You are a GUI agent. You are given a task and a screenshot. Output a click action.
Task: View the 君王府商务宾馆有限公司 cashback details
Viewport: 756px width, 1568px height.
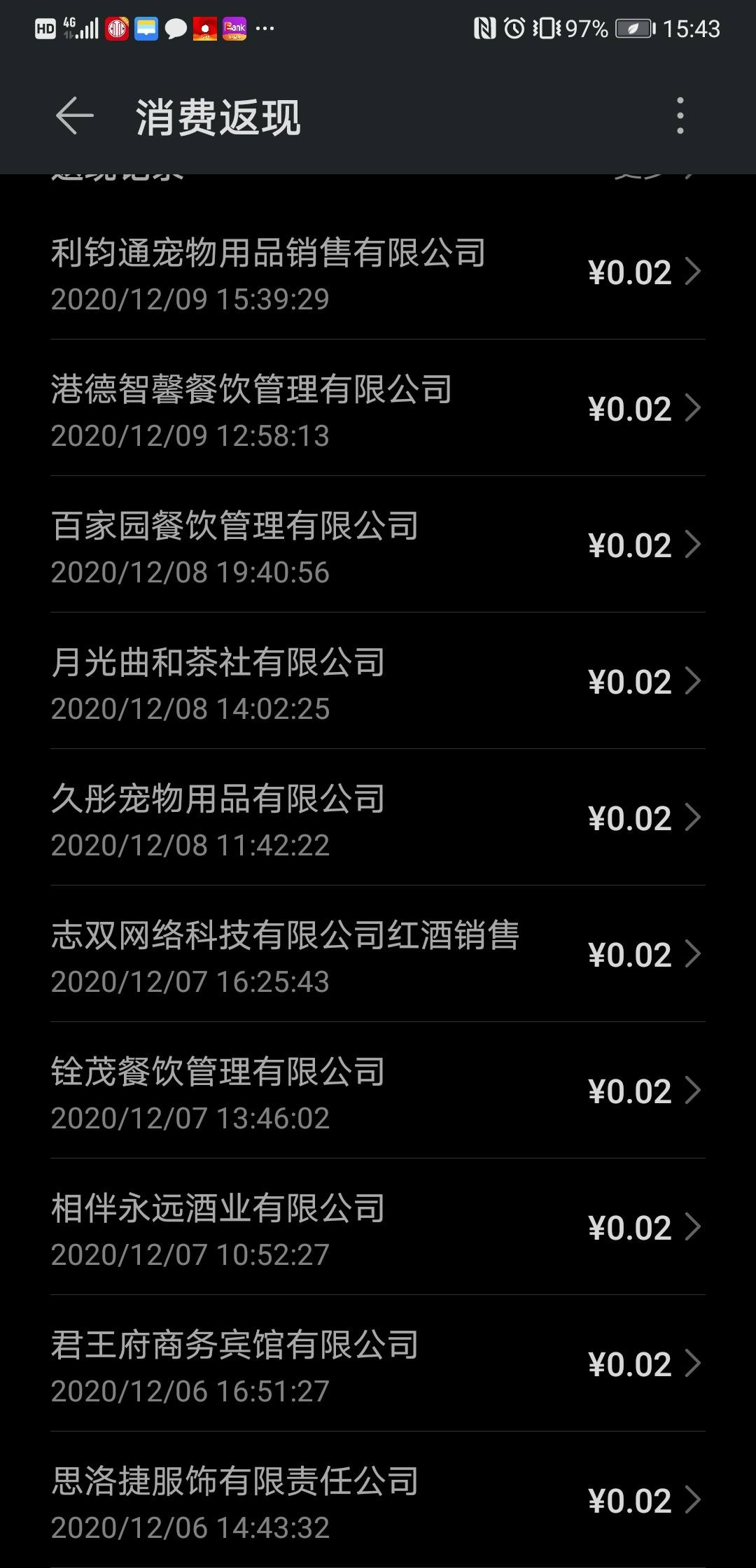point(378,1364)
